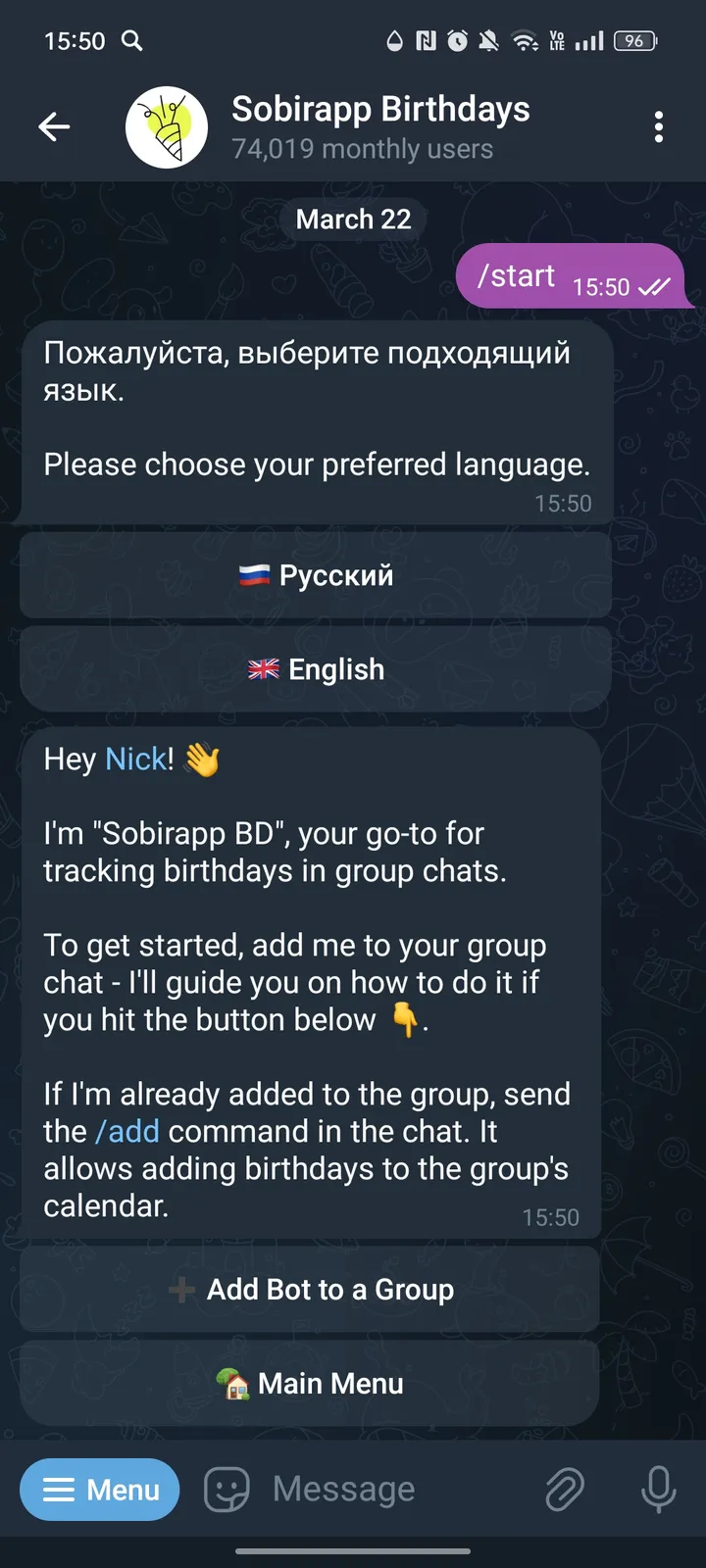Open search from the status bar magnifier

coord(132,41)
